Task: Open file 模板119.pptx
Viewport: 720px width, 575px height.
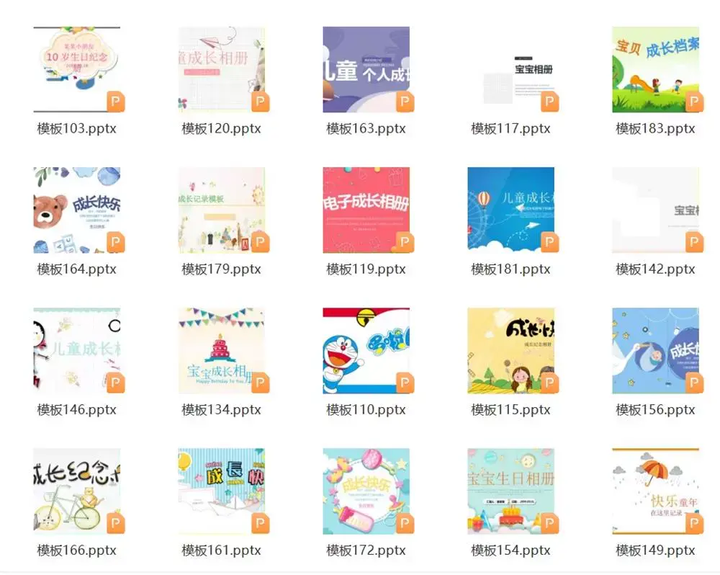Action: pyautogui.click(x=366, y=210)
